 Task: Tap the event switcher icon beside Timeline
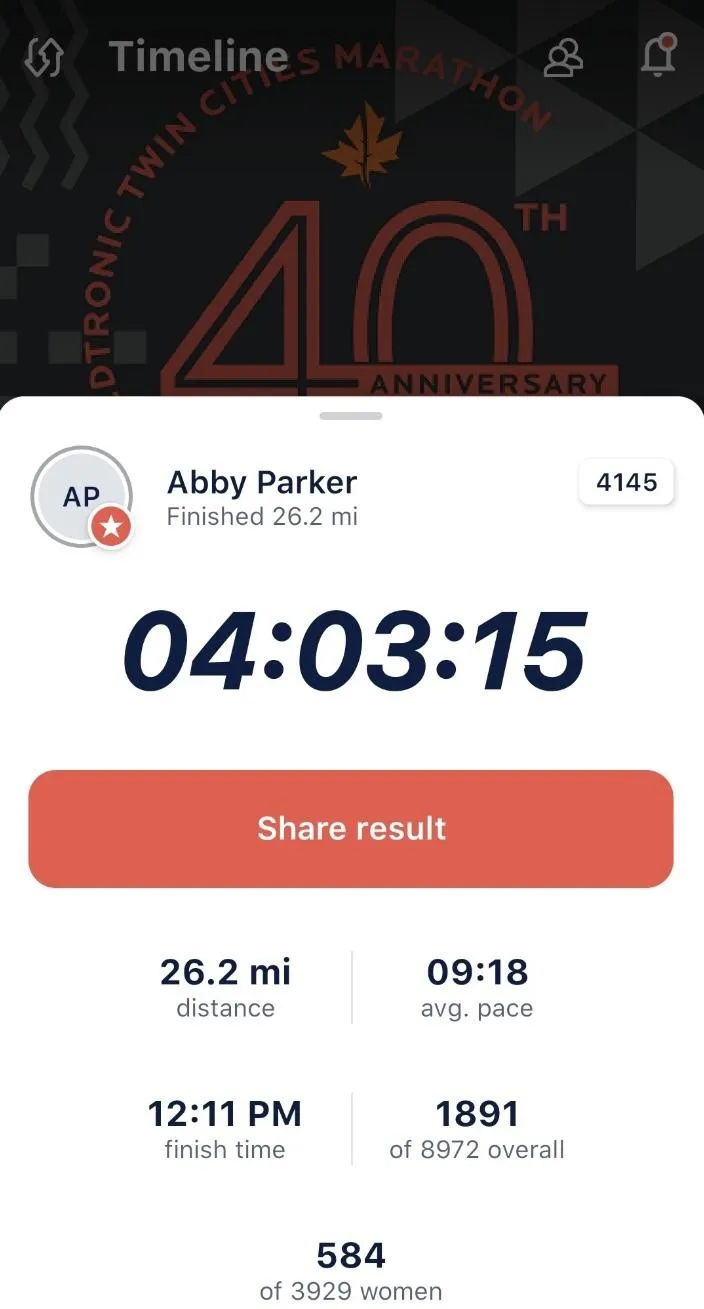[44, 58]
